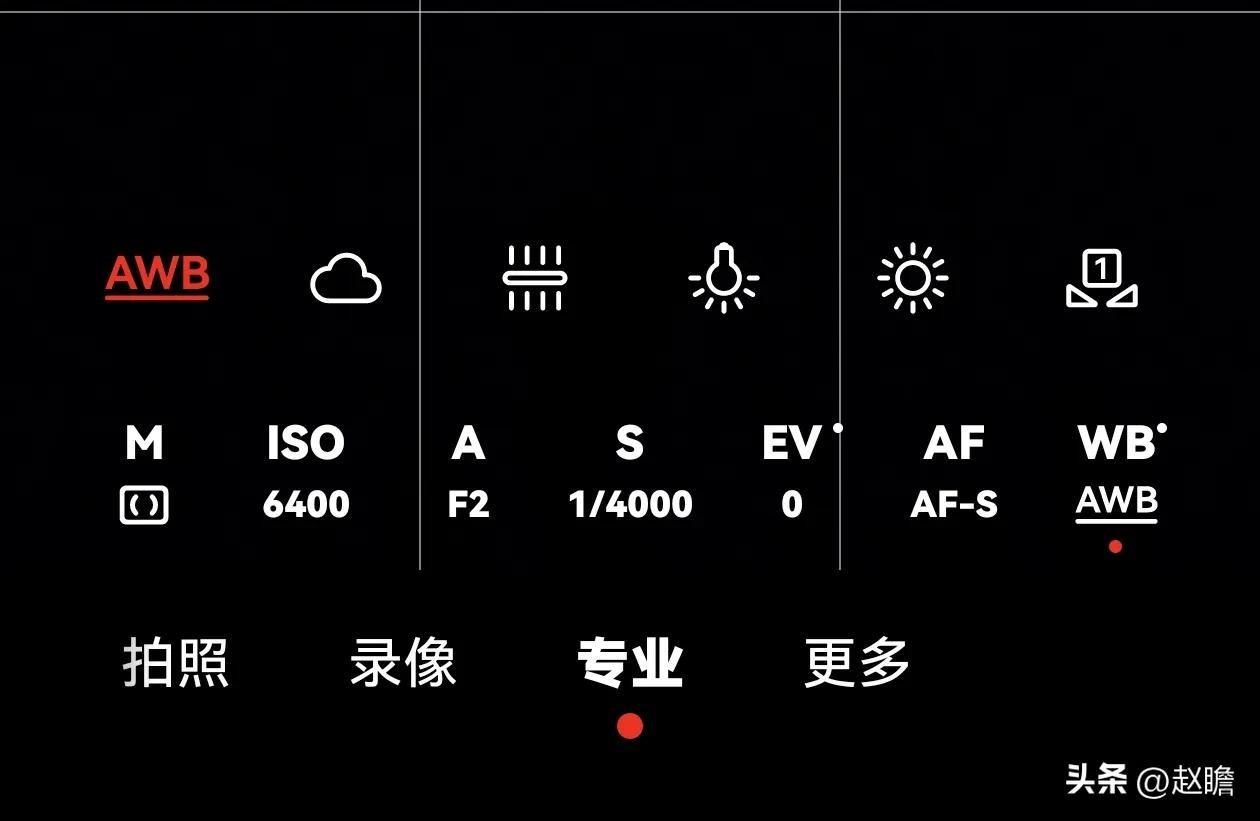Tap the WB white balance parameter
Viewport: 1260px width, 821px height.
tap(1116, 473)
